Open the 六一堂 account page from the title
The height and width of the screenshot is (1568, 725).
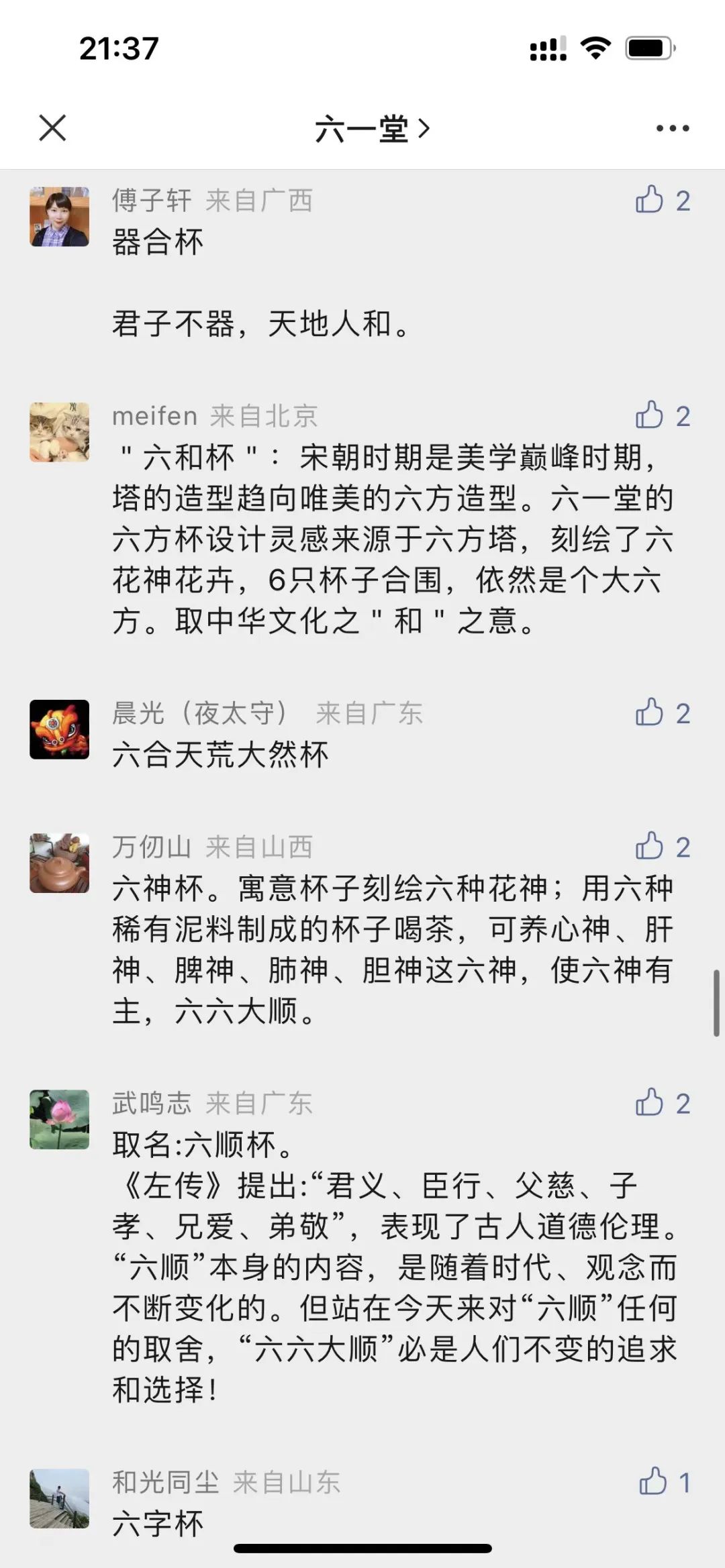(372, 128)
